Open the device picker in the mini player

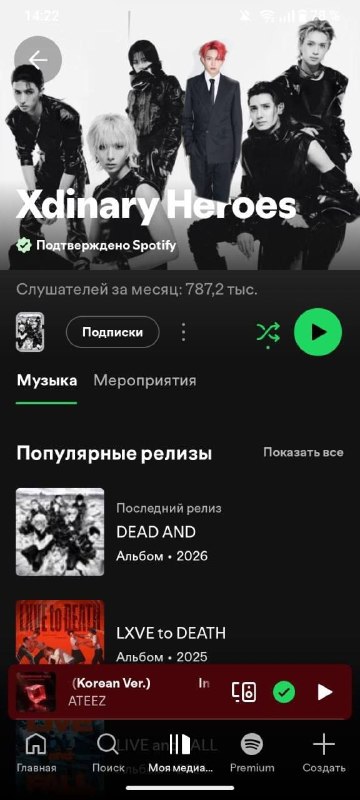pos(244,692)
